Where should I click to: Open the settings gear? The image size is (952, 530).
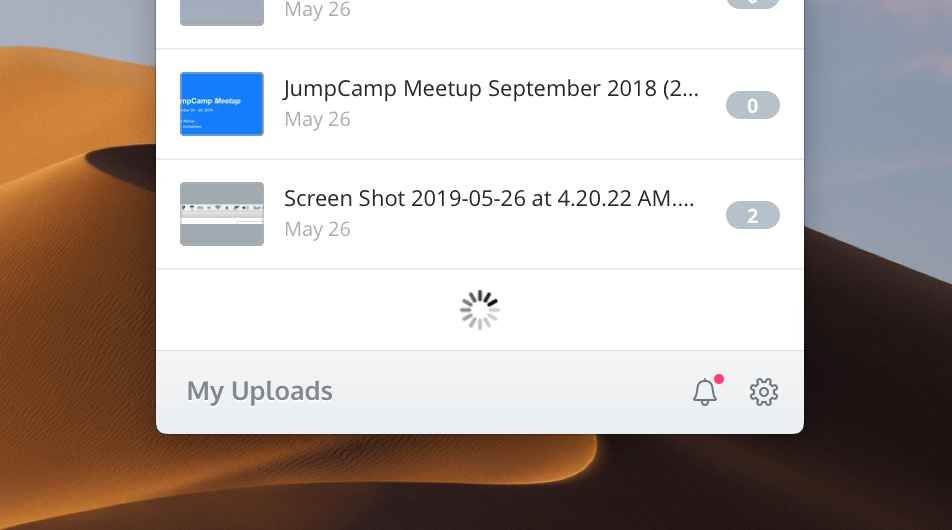click(764, 392)
